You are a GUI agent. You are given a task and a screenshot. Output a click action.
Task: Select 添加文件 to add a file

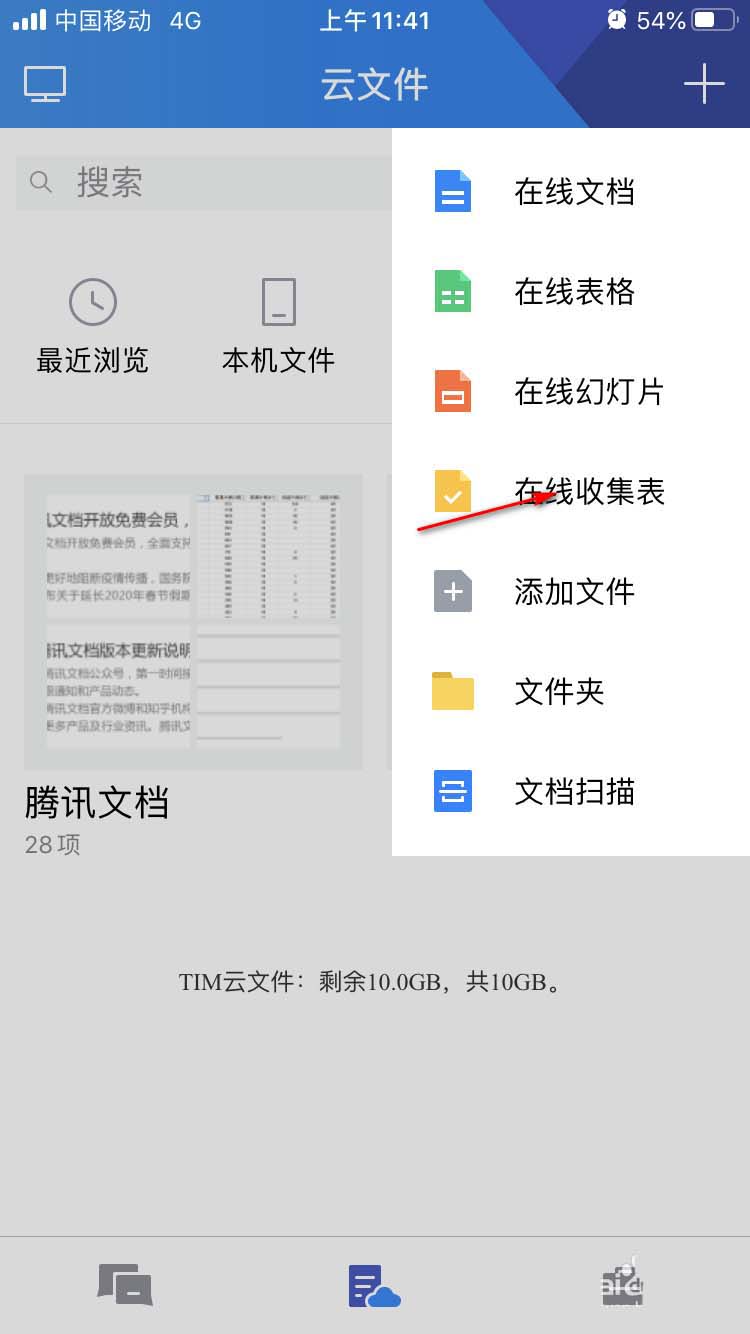pyautogui.click(x=573, y=591)
